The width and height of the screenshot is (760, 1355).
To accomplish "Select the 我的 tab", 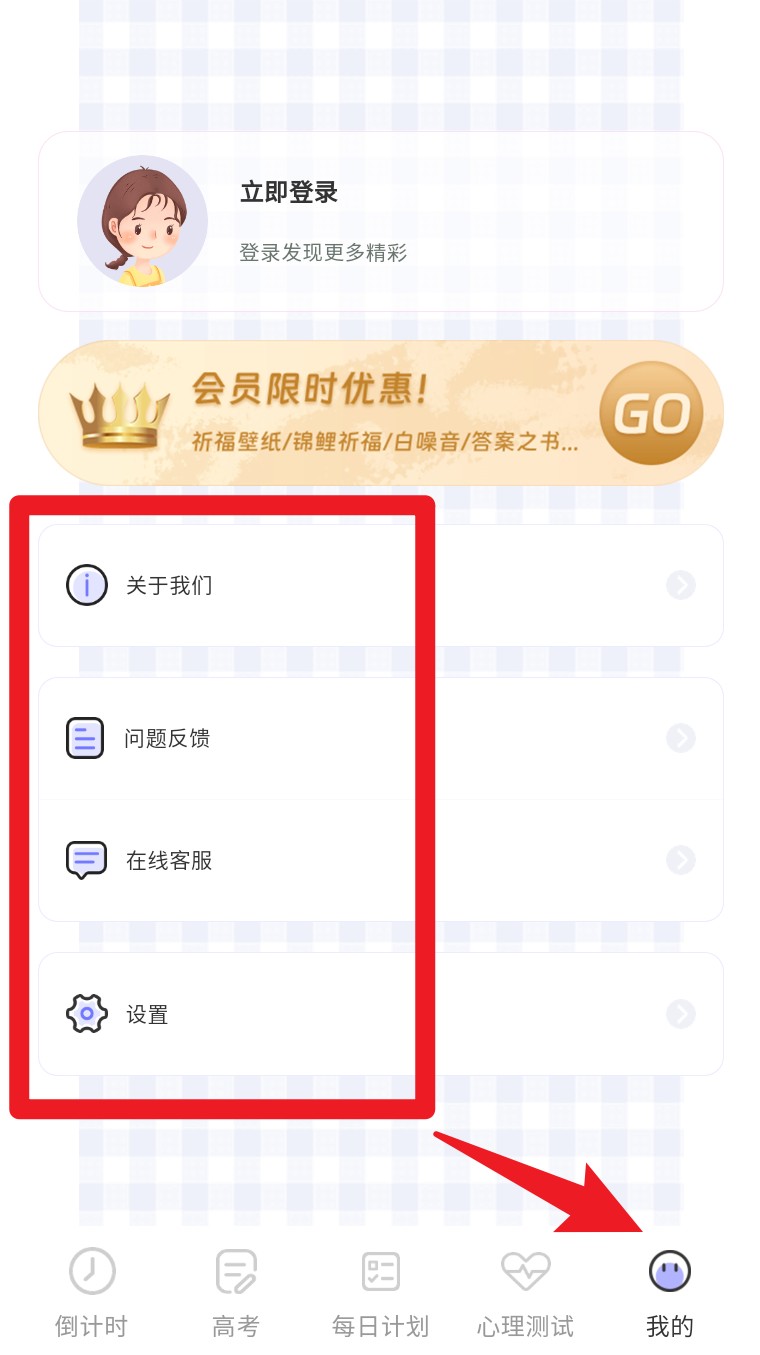I will coord(669,1294).
